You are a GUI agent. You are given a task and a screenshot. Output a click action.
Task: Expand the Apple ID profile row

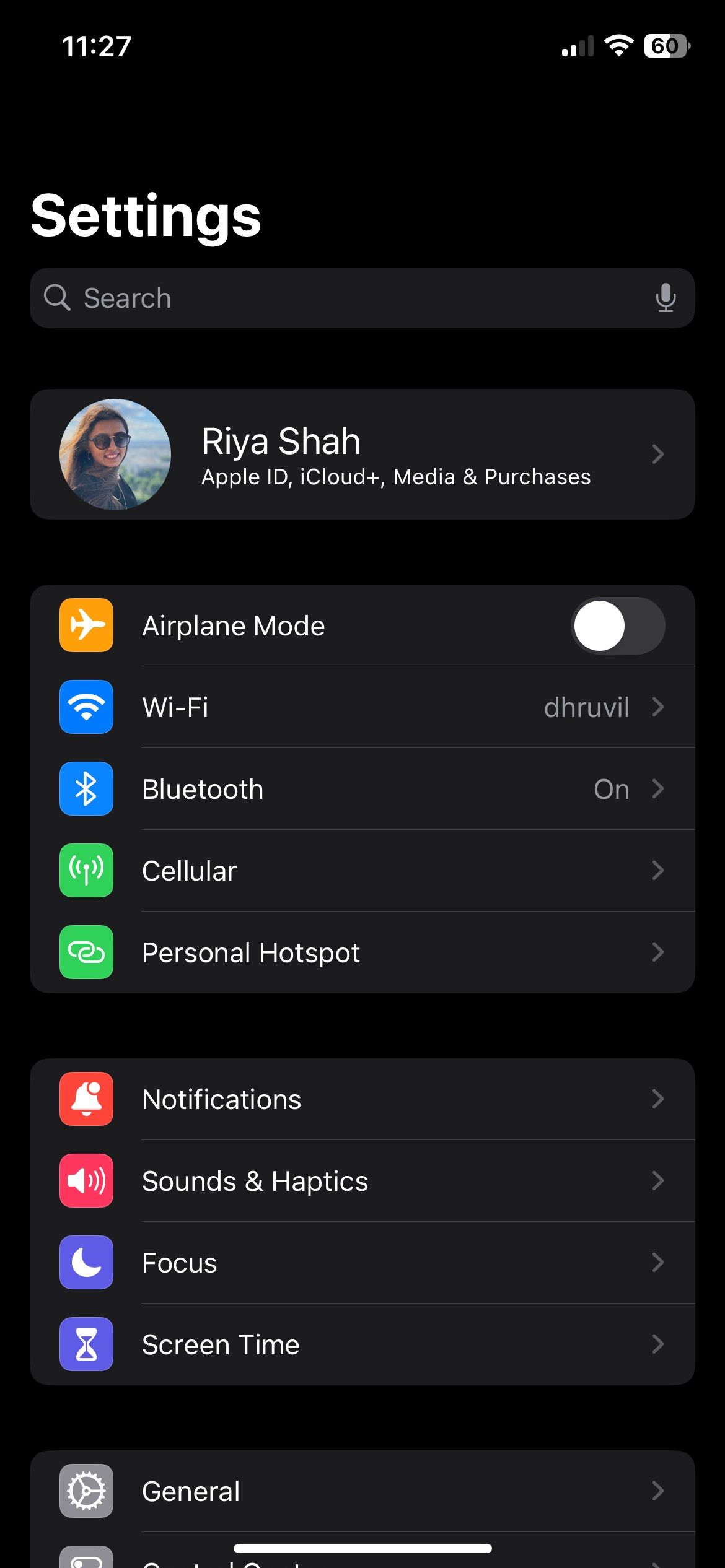pos(659,454)
